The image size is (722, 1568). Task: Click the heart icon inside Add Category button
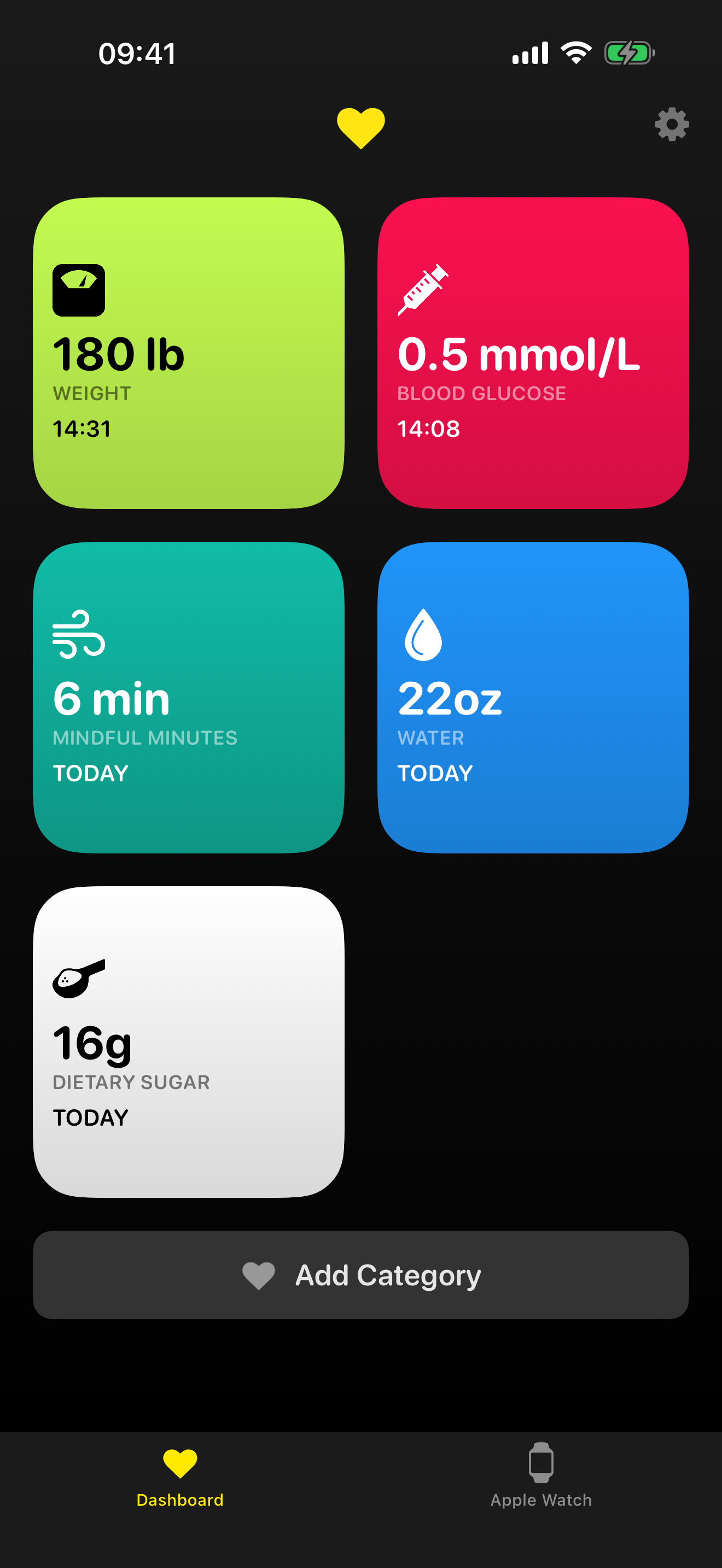click(x=258, y=1274)
